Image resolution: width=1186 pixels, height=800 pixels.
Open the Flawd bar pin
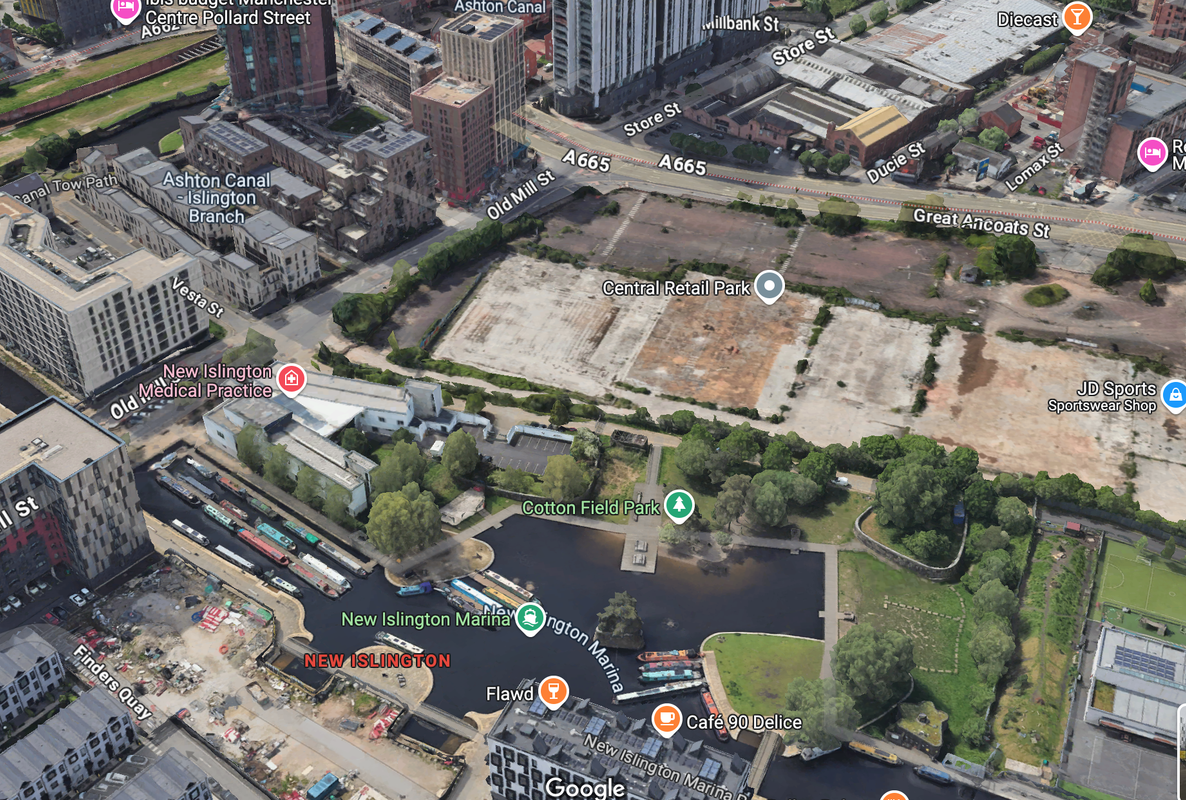(552, 692)
